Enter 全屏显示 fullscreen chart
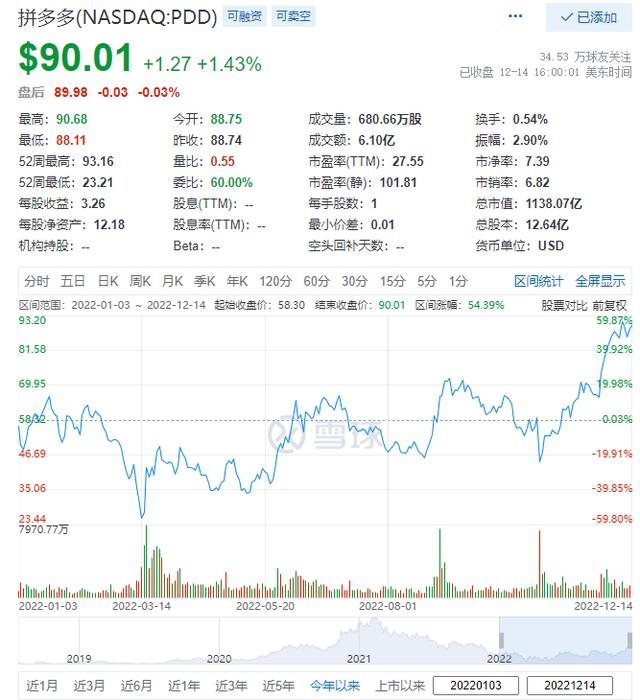 coord(598,281)
